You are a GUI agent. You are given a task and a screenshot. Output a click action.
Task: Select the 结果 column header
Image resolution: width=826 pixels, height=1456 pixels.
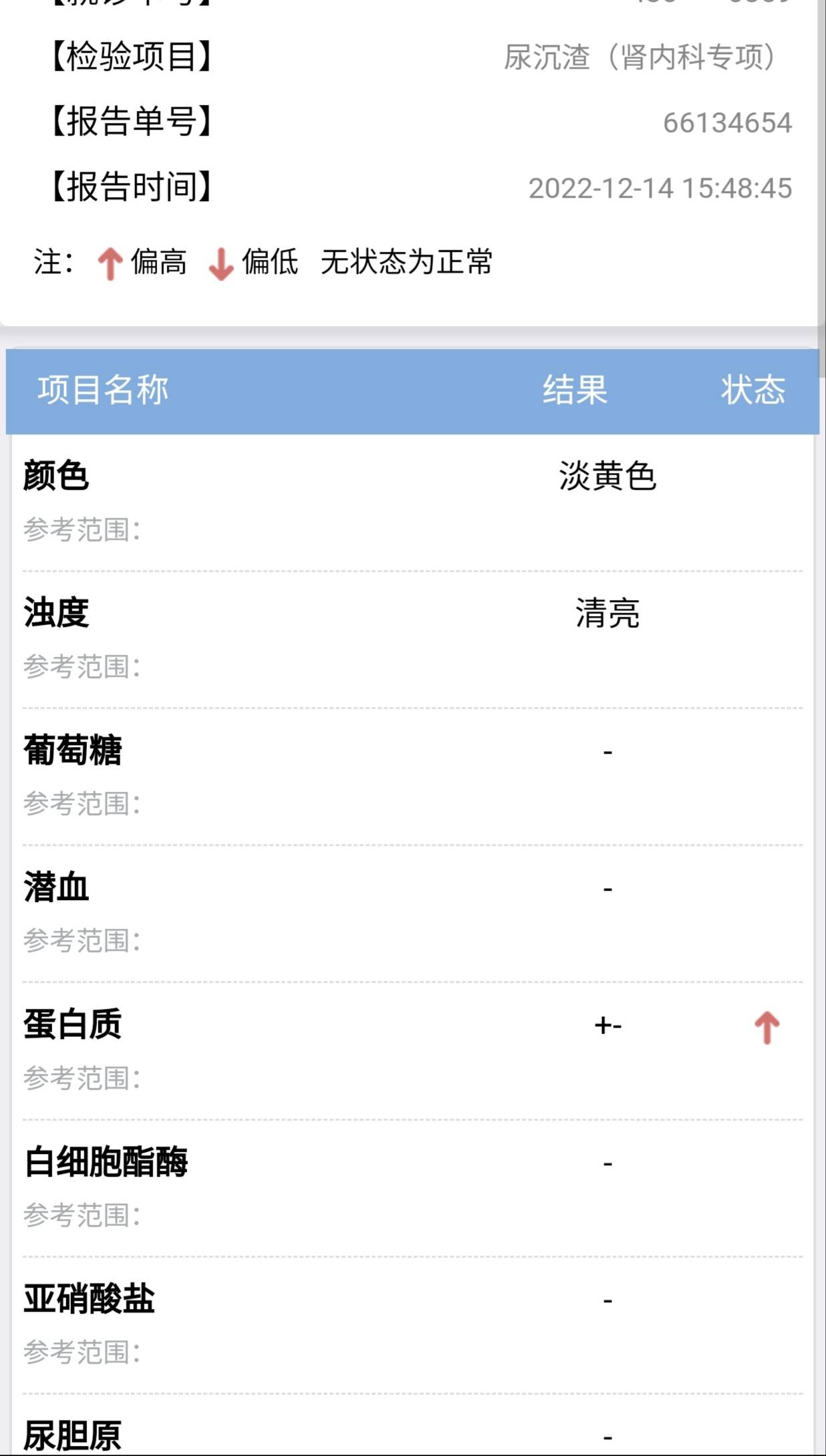[x=577, y=392]
